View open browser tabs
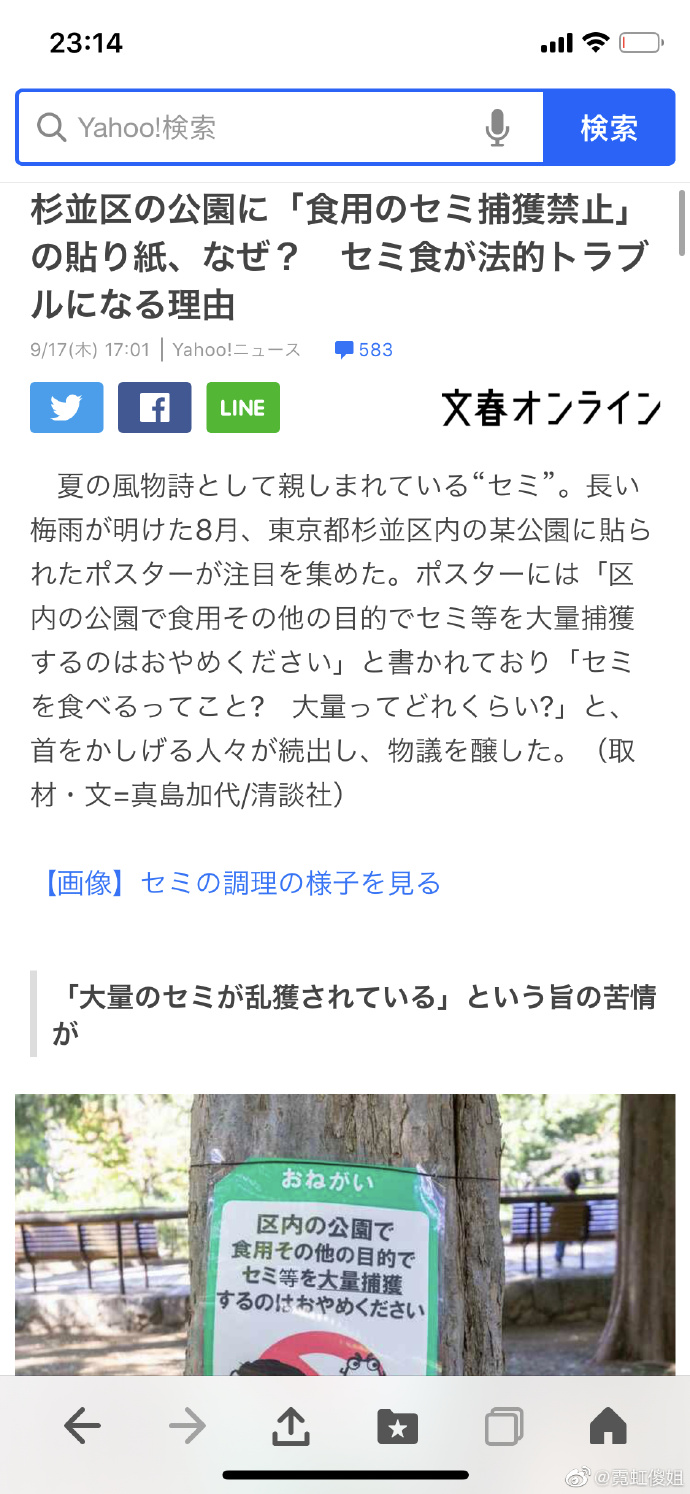This screenshot has width=690, height=1494. click(x=503, y=1426)
